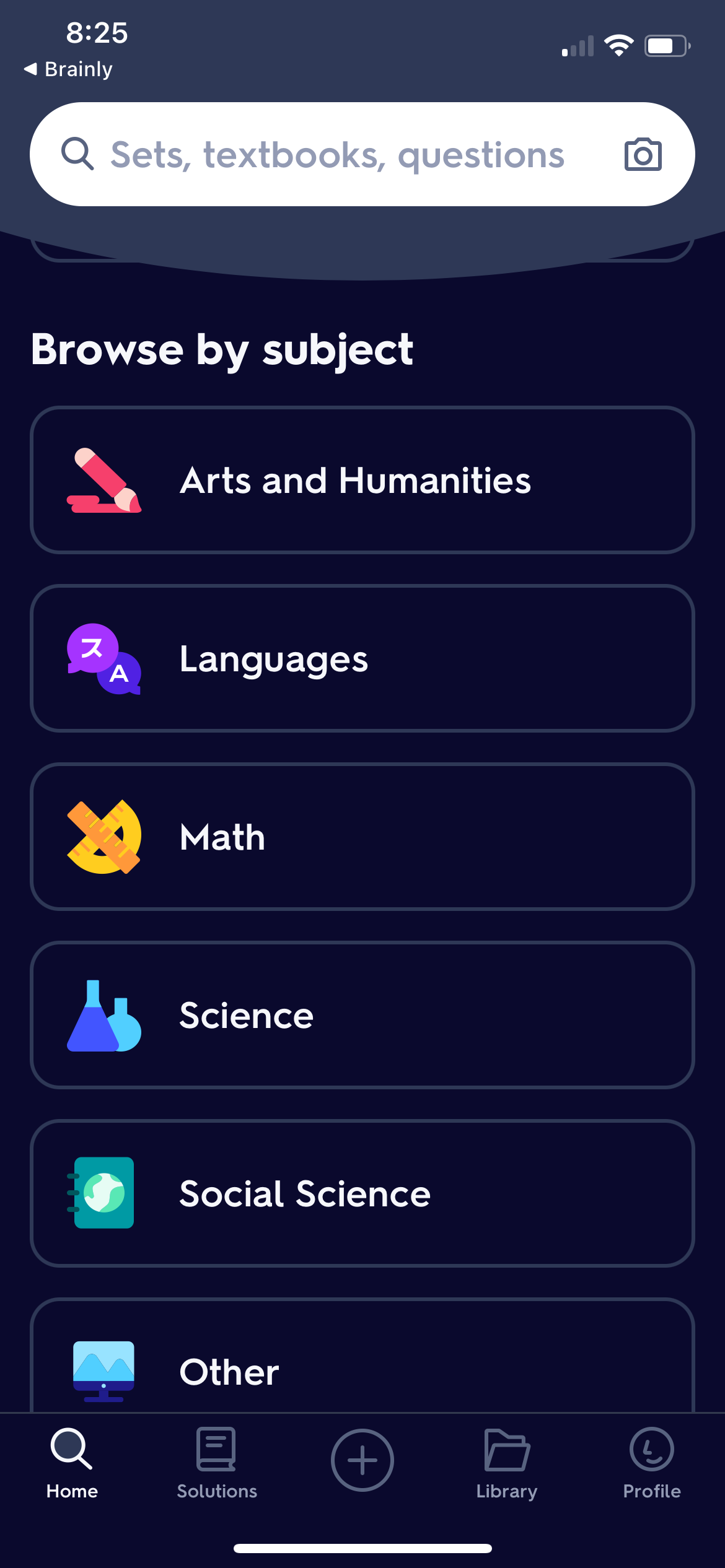Select the pencil icon beside Arts and Humanities

click(104, 481)
